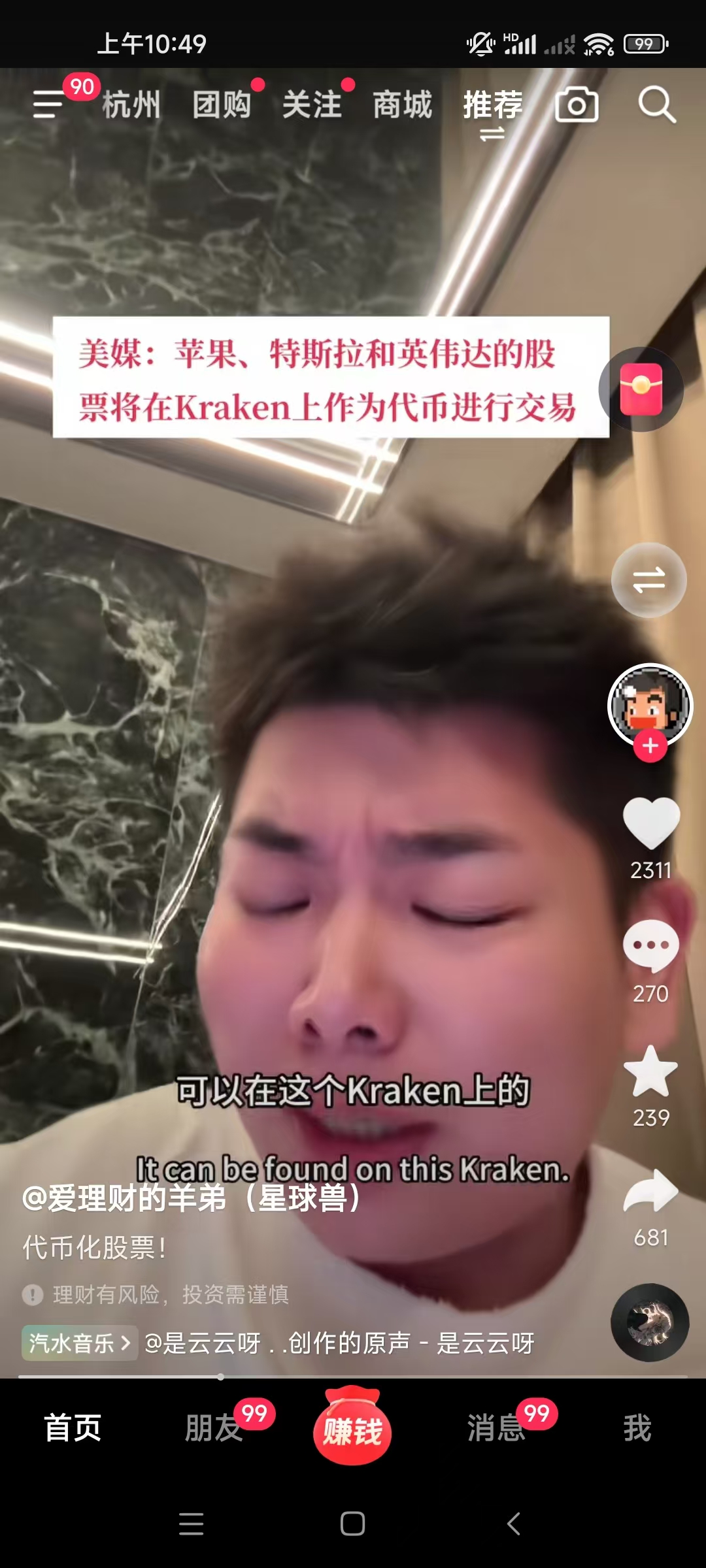Open the 汽水音乐 sound link
Image resolution: width=706 pixels, height=1568 pixels.
[x=80, y=1343]
